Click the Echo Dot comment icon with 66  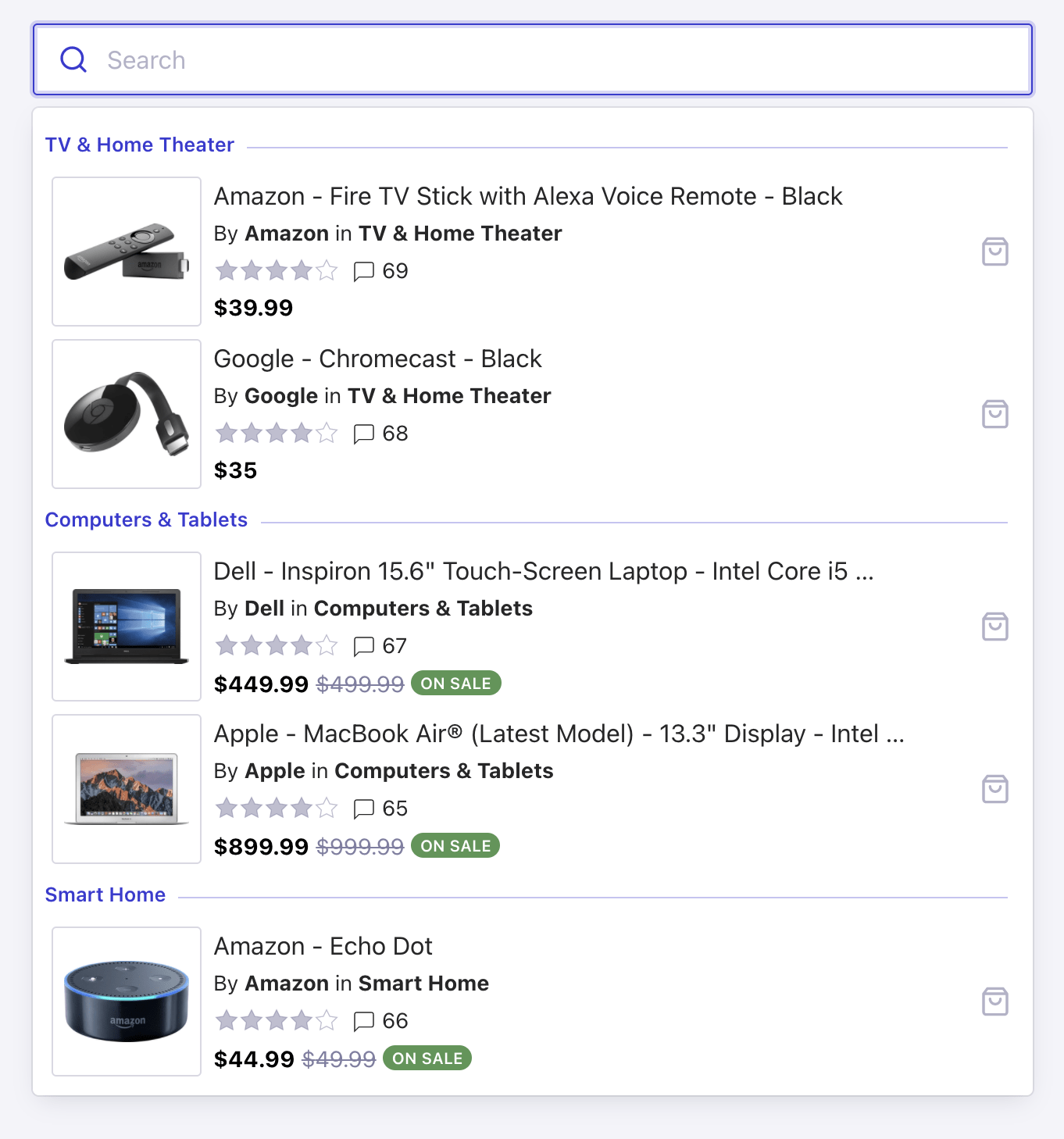[364, 1020]
